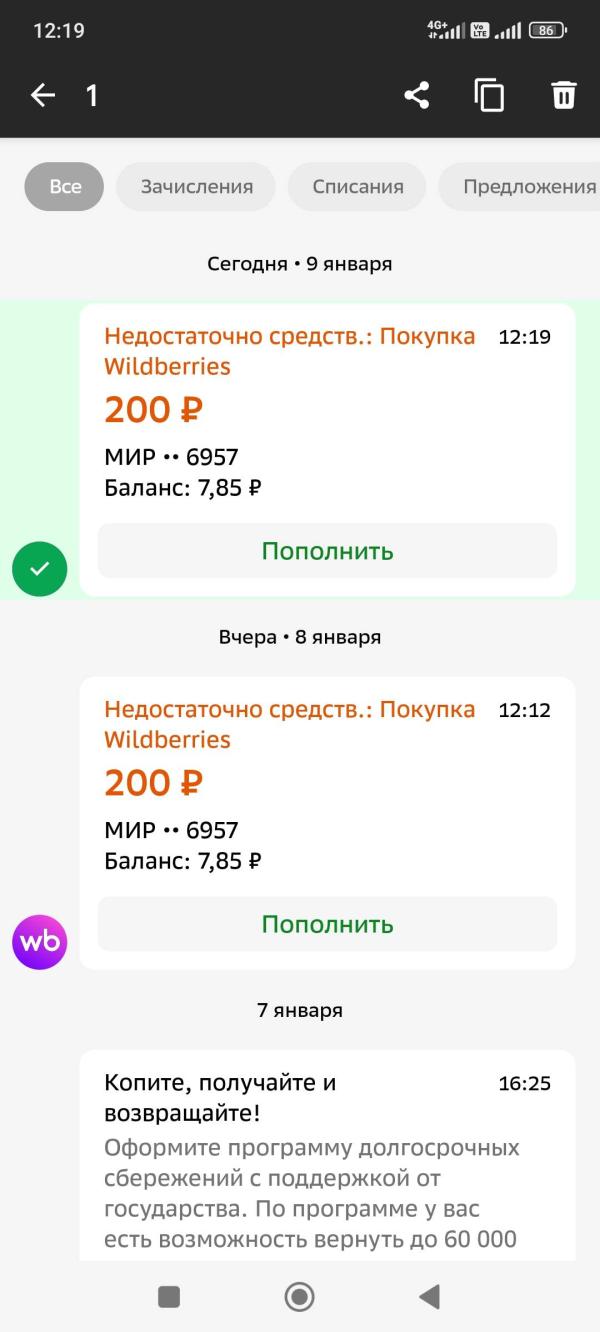600x1332 pixels.
Task: Show the Предложения filter
Action: click(x=519, y=186)
